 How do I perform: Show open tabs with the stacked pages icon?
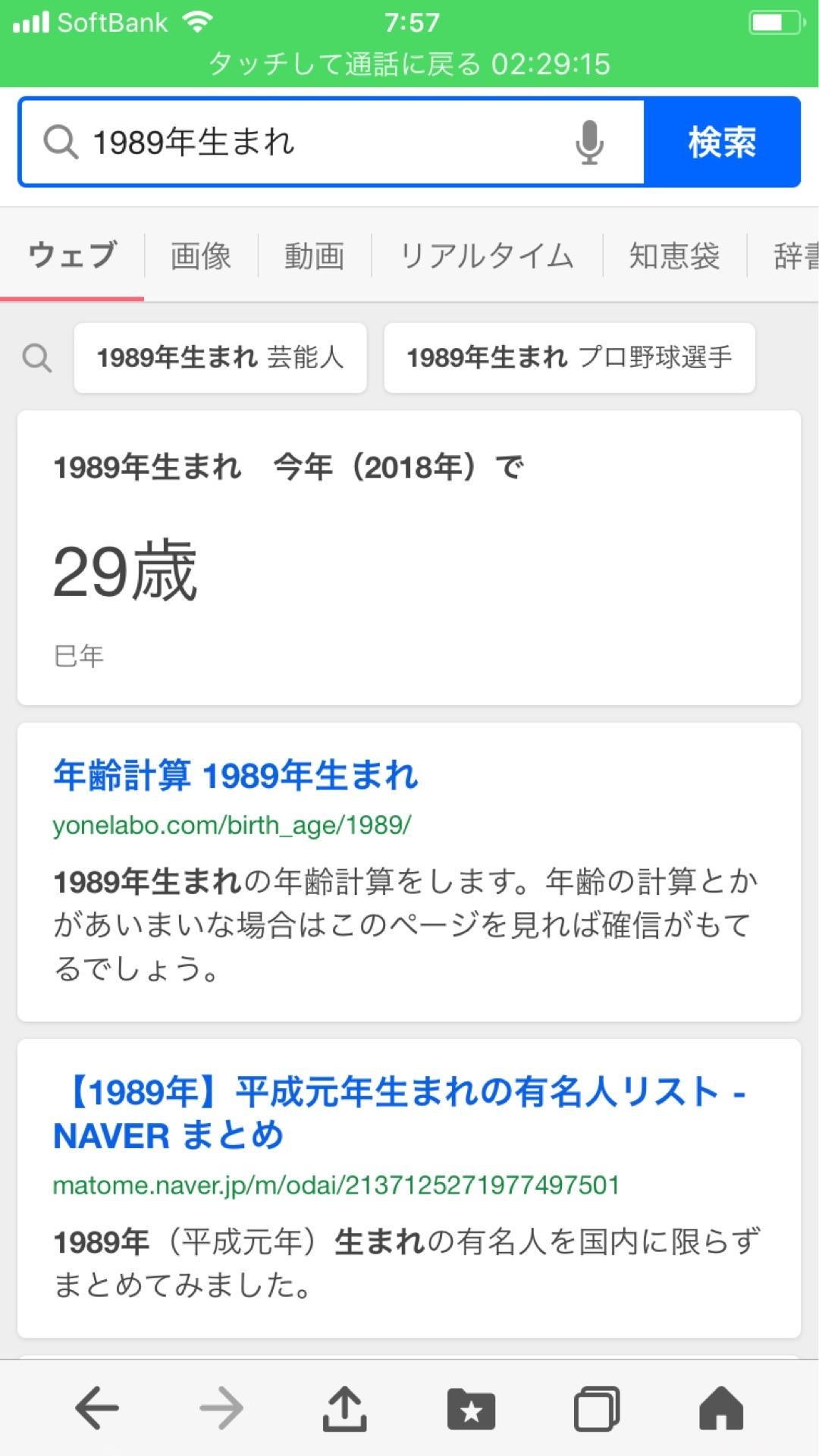pos(598,1409)
